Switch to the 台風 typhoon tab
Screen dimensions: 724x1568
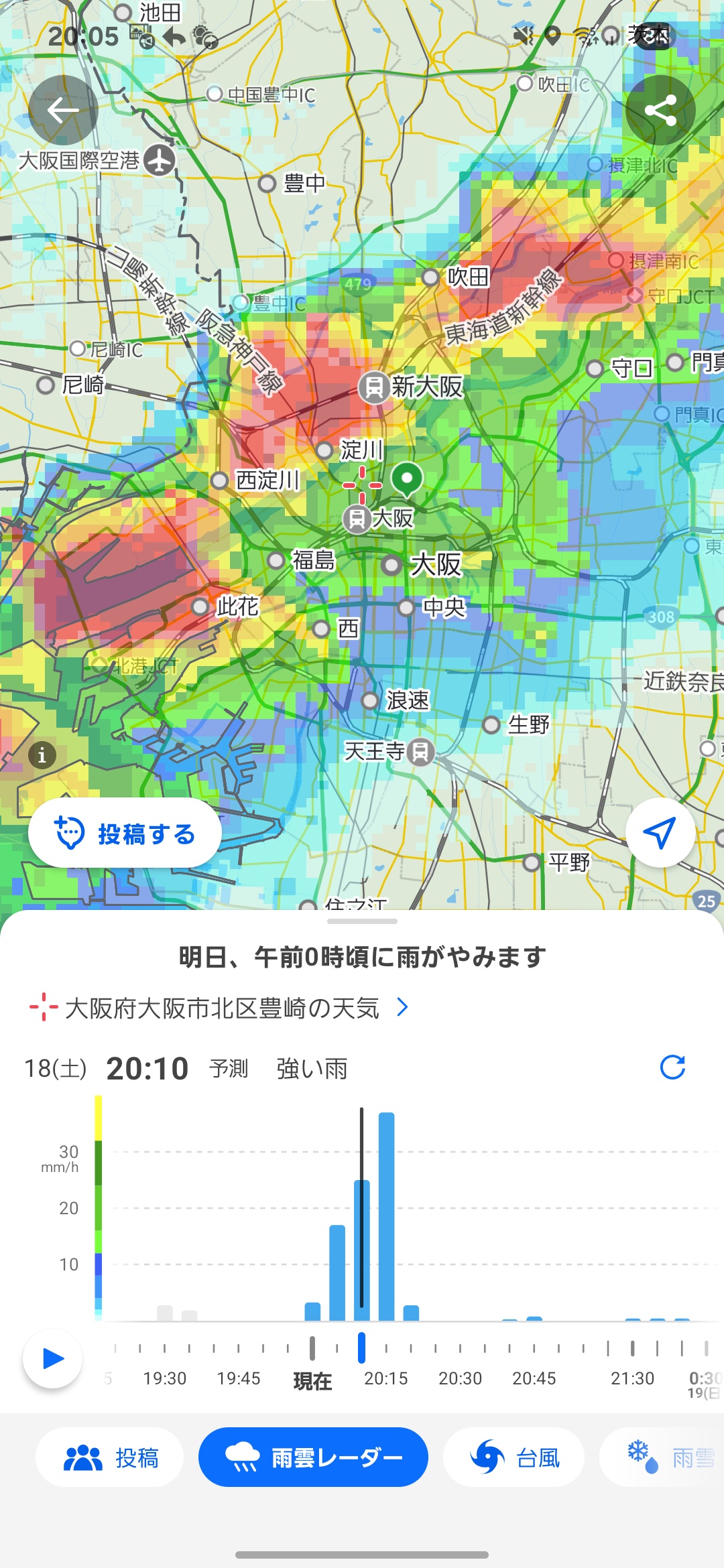point(514,1457)
